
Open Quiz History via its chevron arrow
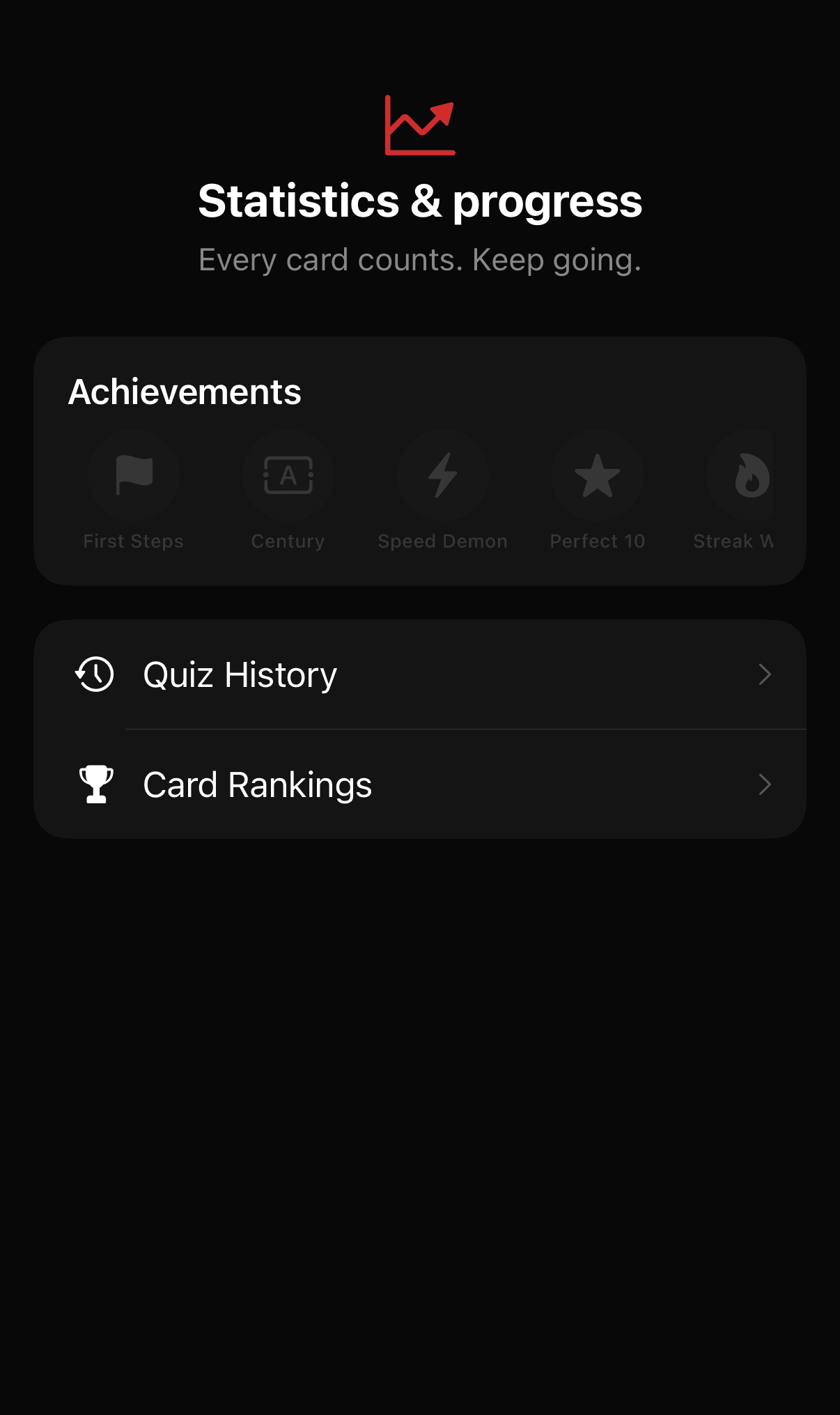[765, 674]
